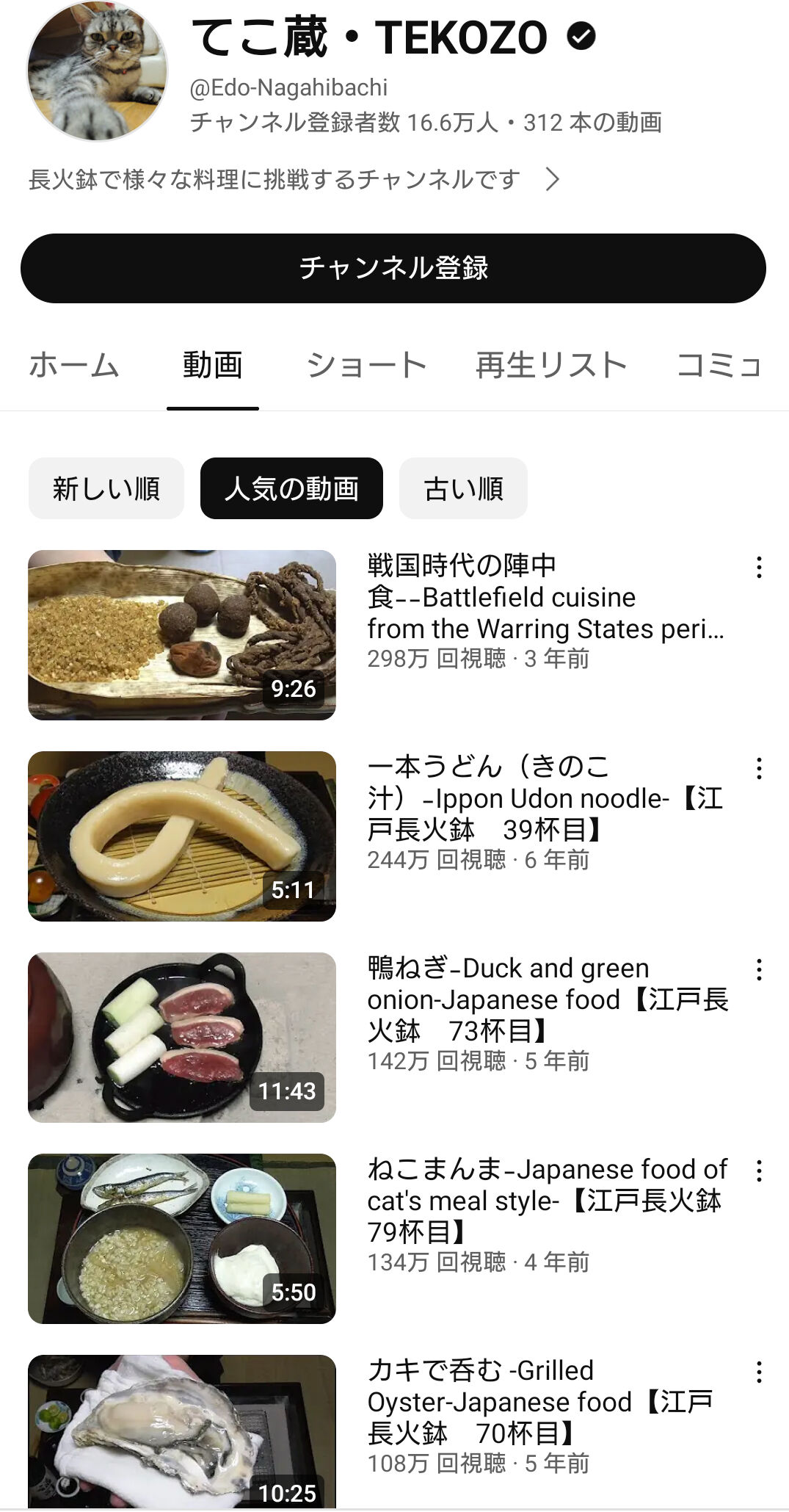
Task: Open more options for 一本うどん video
Action: [759, 769]
